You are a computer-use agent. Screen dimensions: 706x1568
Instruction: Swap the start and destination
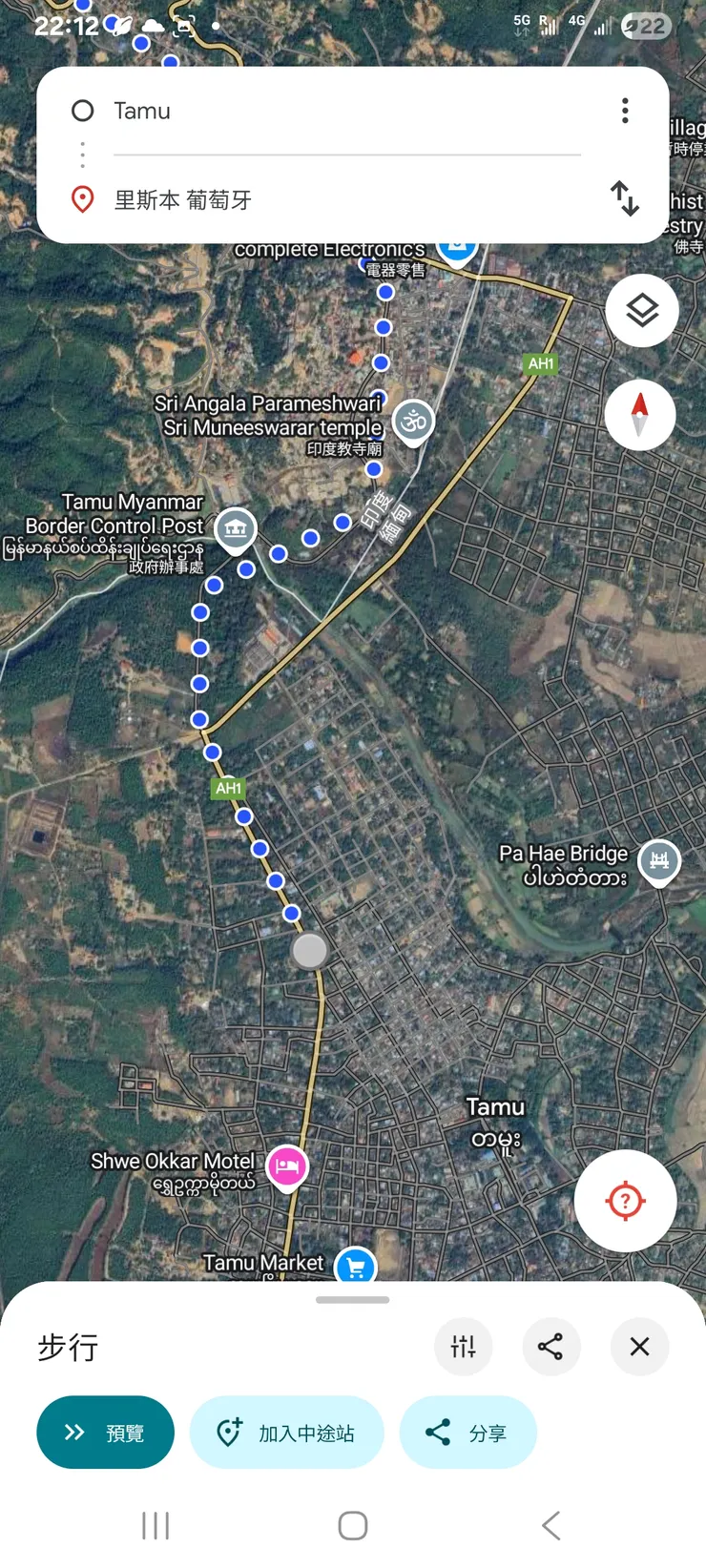(625, 198)
